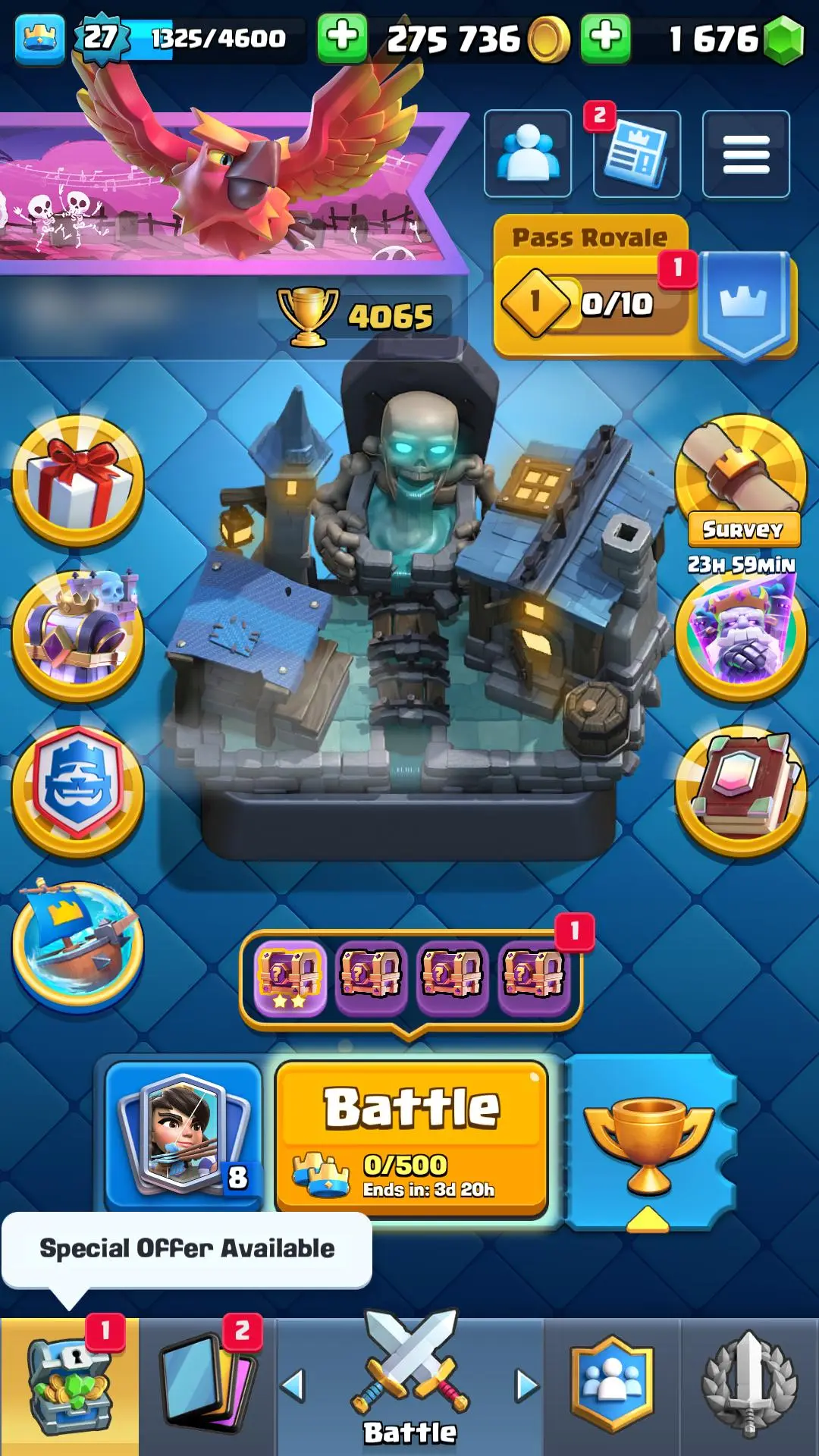Open the ship event icon
Viewport: 819px width, 1456px height.
click(x=77, y=944)
